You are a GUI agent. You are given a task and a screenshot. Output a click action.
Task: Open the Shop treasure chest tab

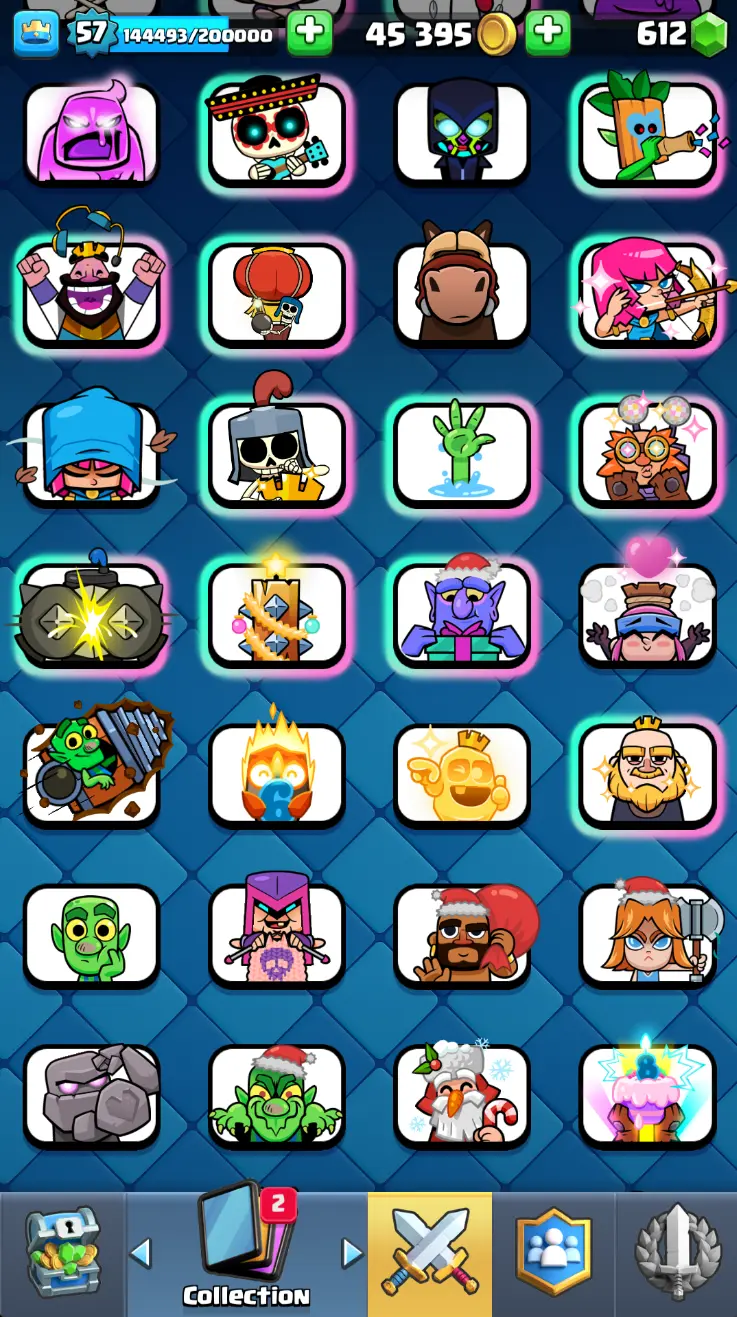click(x=62, y=1254)
